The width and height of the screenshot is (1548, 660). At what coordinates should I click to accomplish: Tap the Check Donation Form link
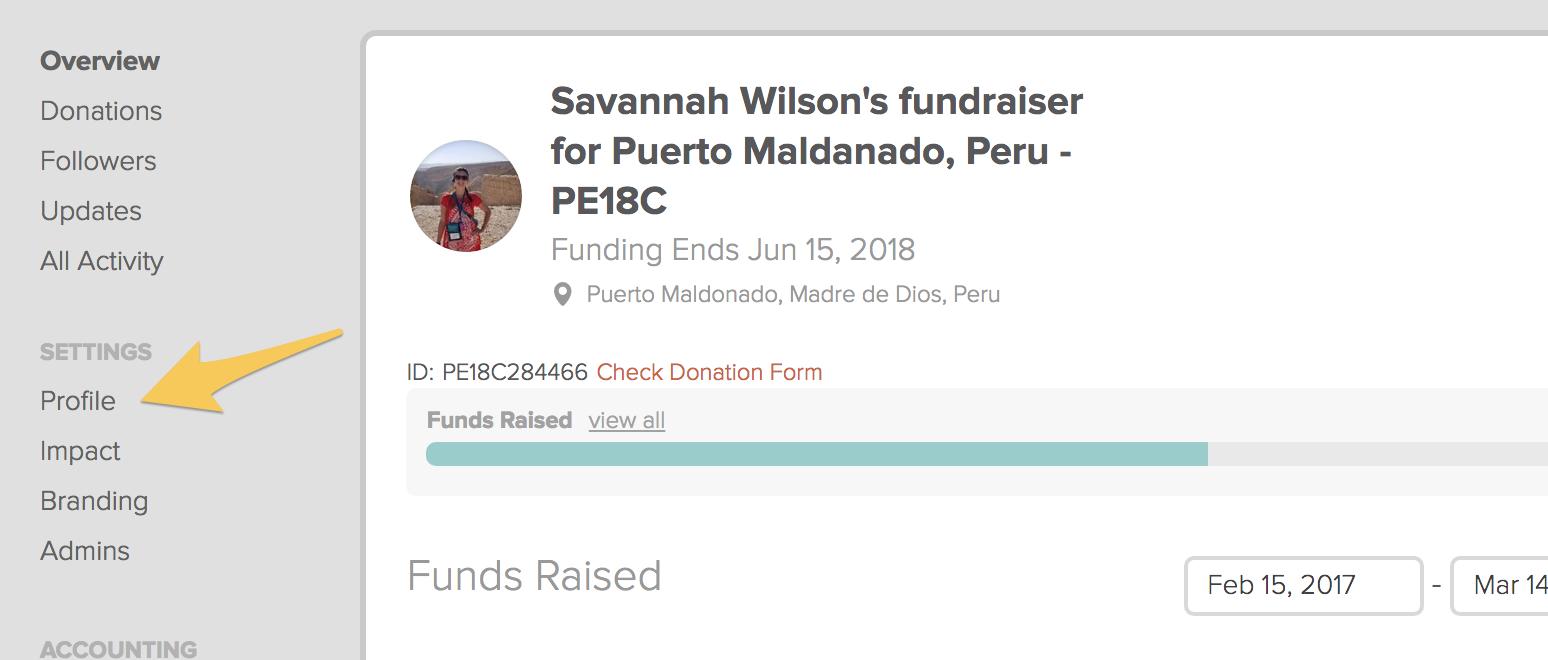pyautogui.click(x=709, y=373)
